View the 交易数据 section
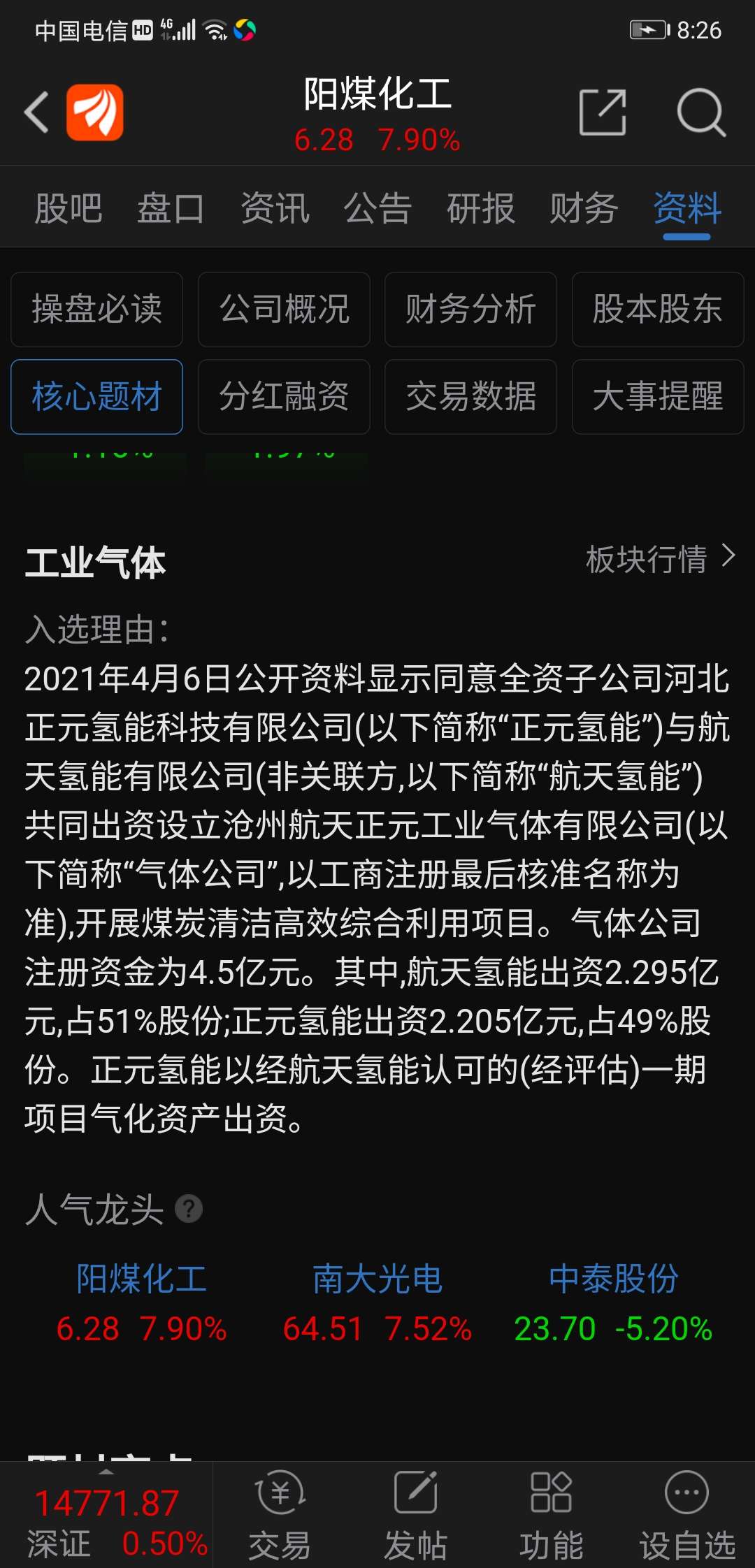The image size is (755, 1568). pos(470,397)
